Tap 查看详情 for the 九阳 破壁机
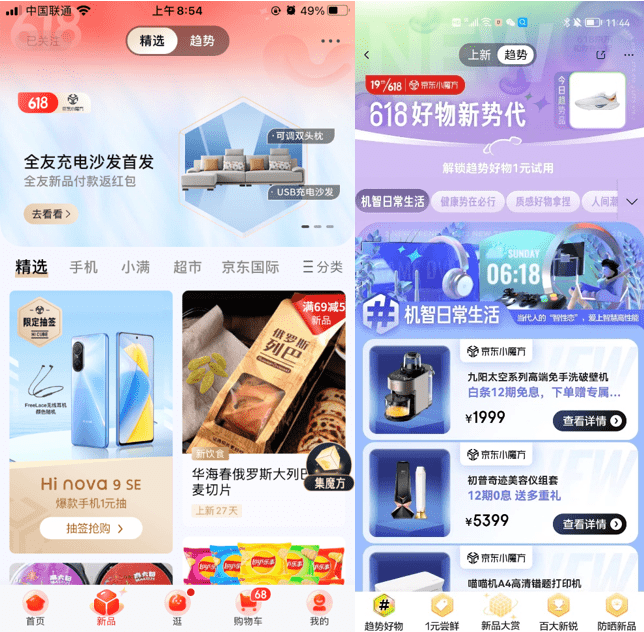Viewport: 644px width, 632px height. pos(589,421)
